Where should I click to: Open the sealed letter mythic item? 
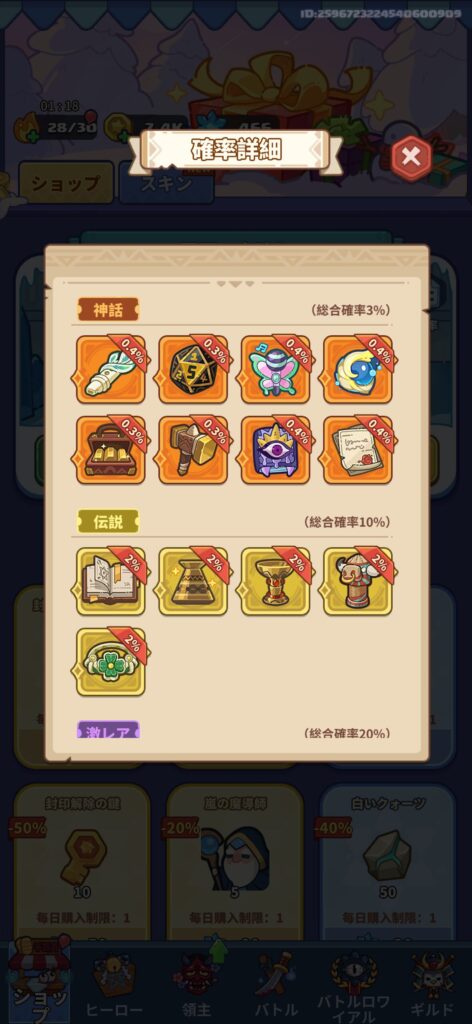point(358,450)
